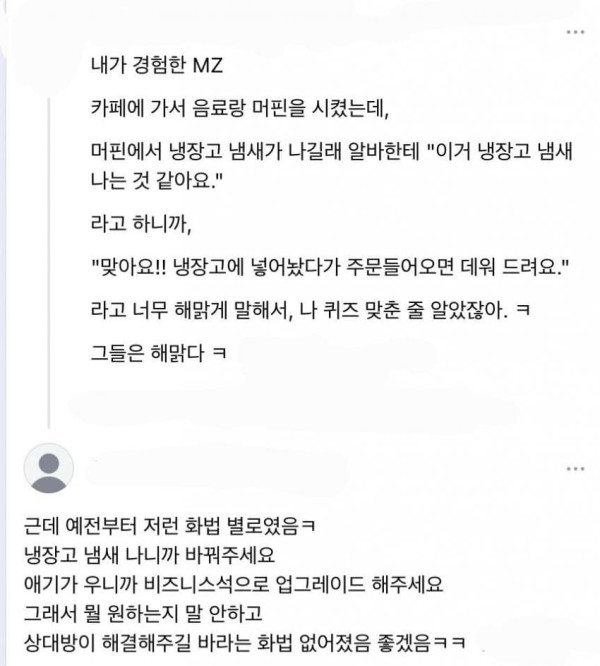Open the reply author's profile avatar
Screen dimensions: 600x666
tap(48, 468)
